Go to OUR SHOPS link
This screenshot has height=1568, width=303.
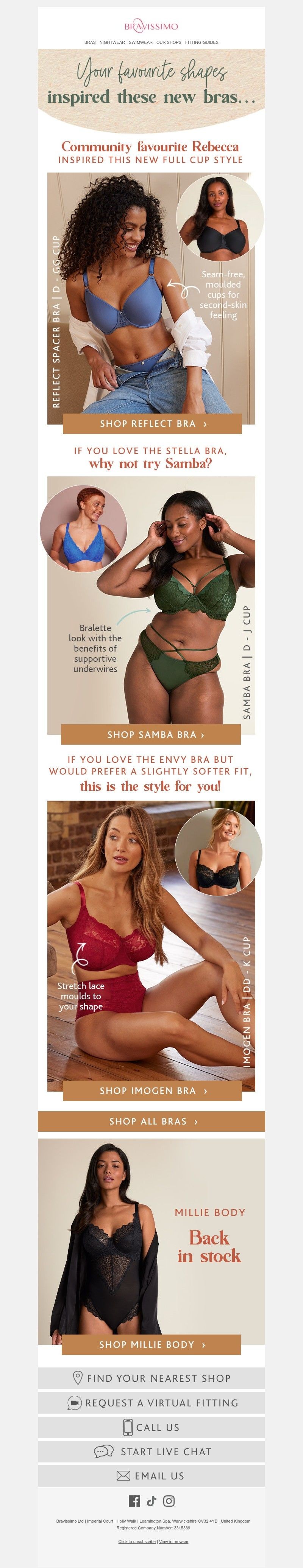(x=169, y=43)
